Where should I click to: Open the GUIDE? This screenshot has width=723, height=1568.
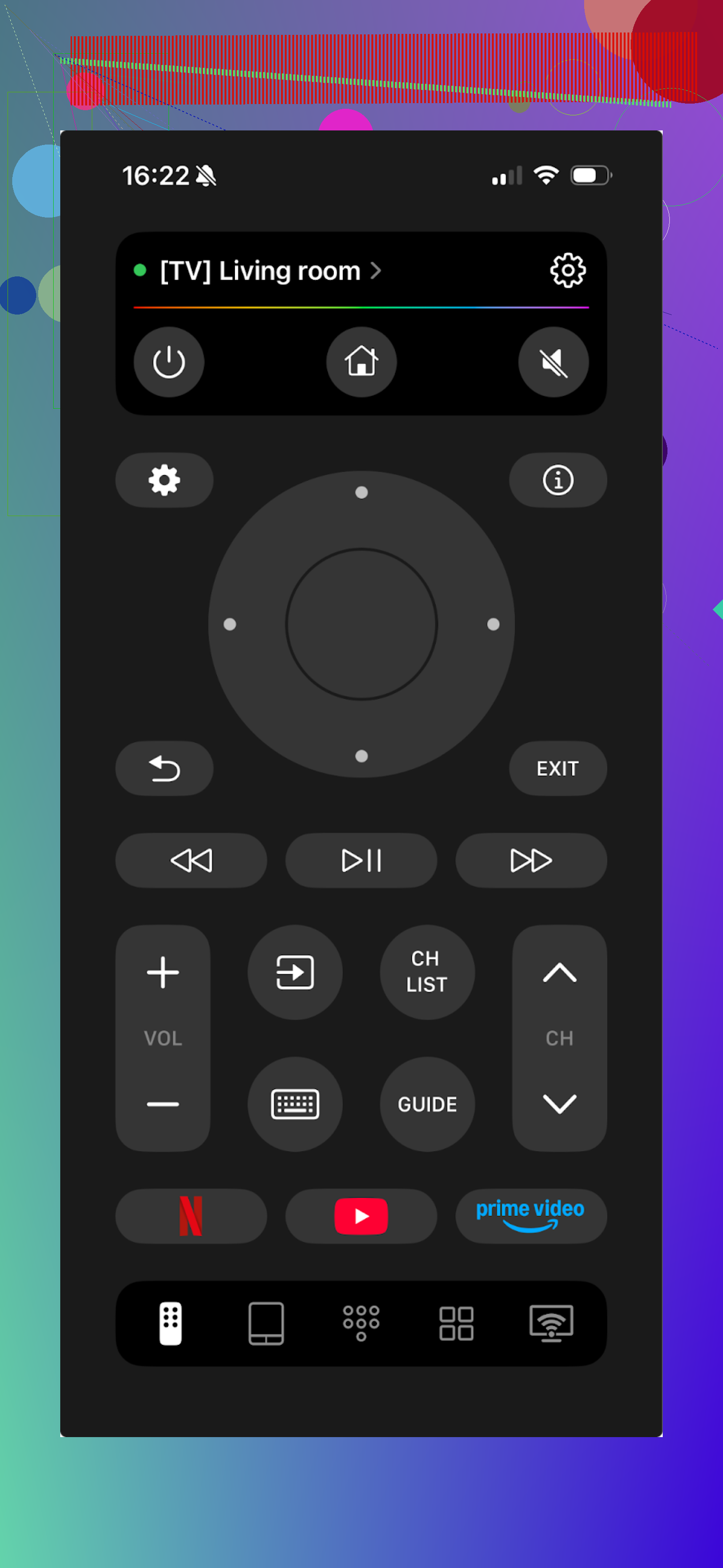[x=427, y=1104]
